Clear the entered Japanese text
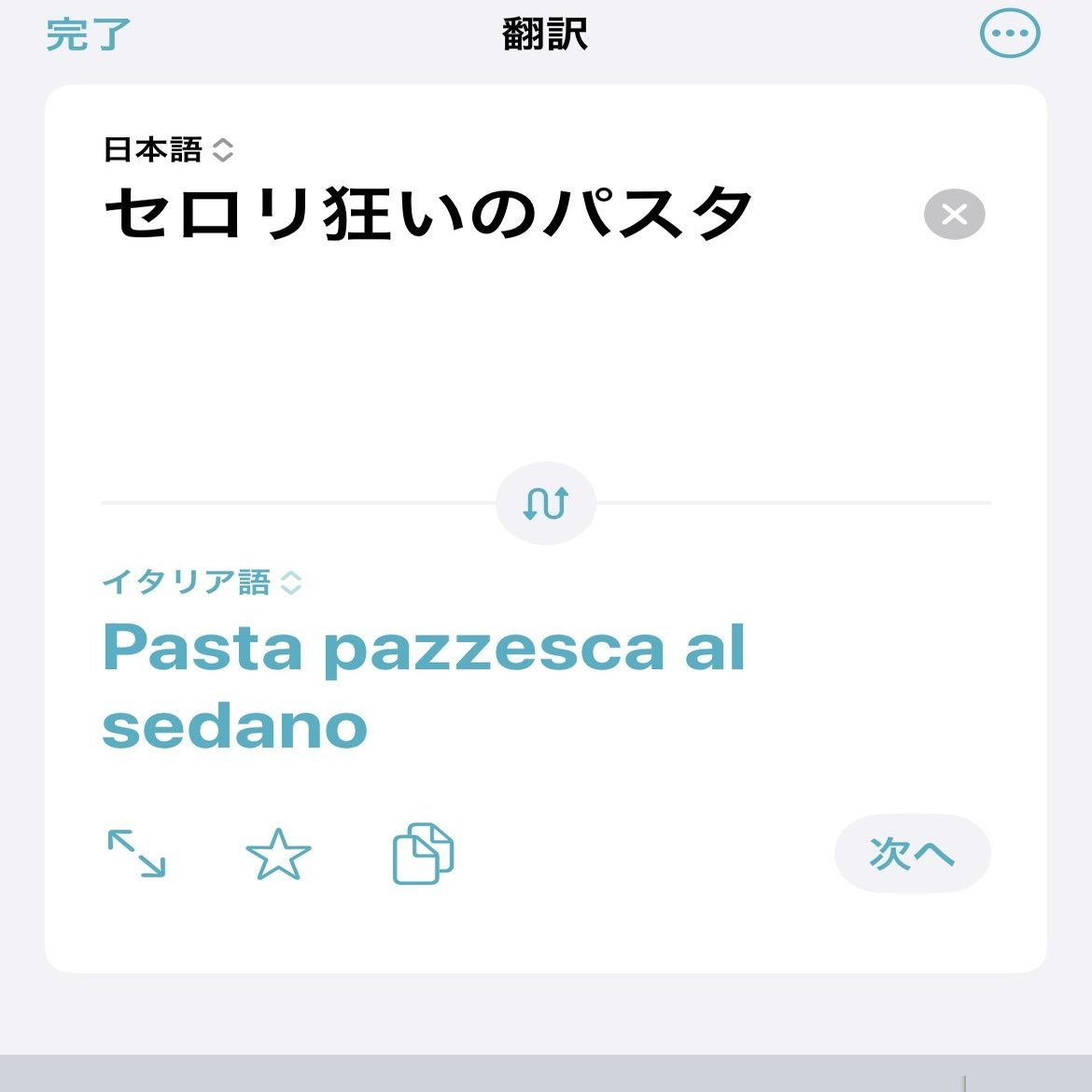 [954, 215]
